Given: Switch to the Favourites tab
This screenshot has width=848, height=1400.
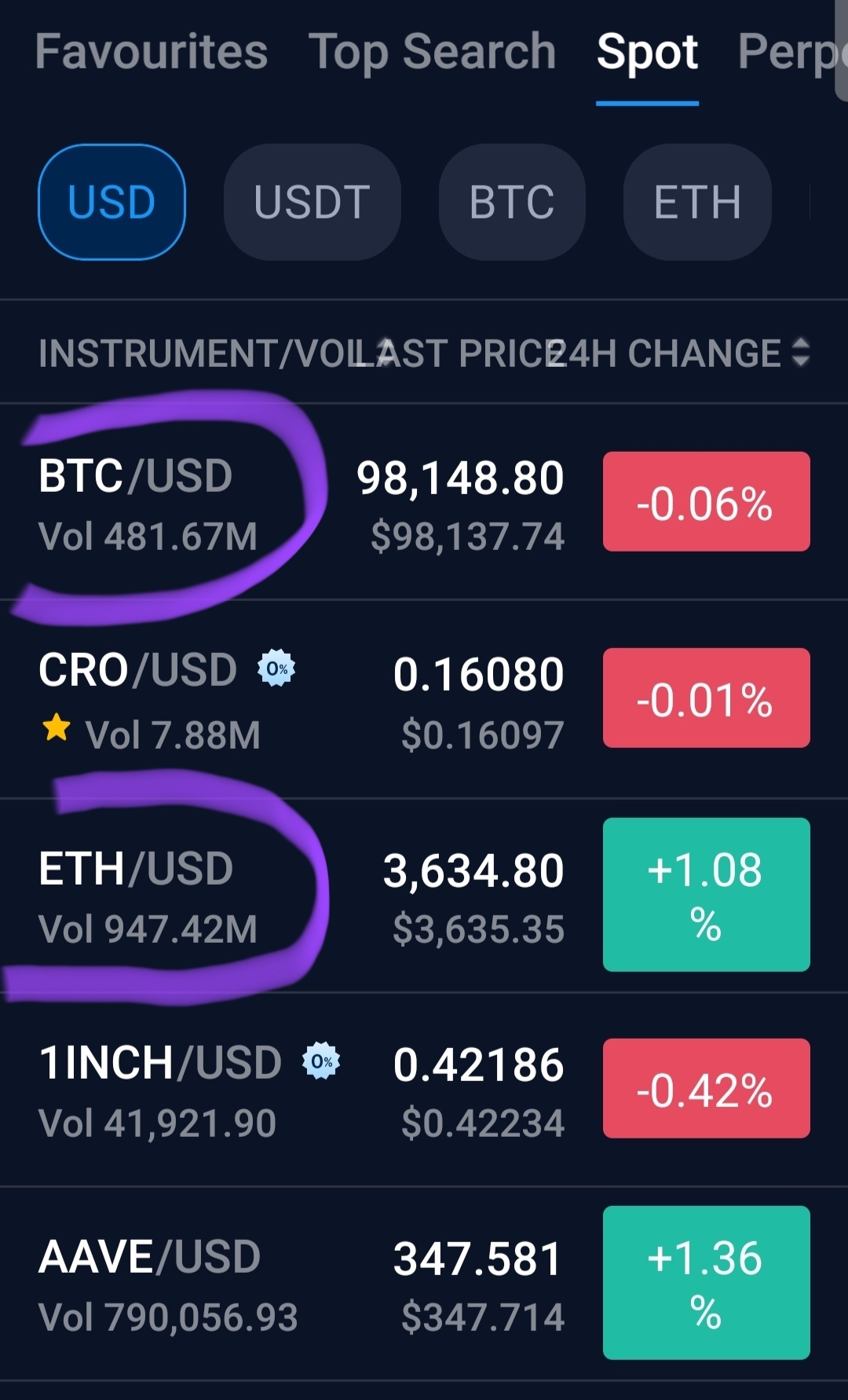Looking at the screenshot, I should pyautogui.click(x=152, y=52).
